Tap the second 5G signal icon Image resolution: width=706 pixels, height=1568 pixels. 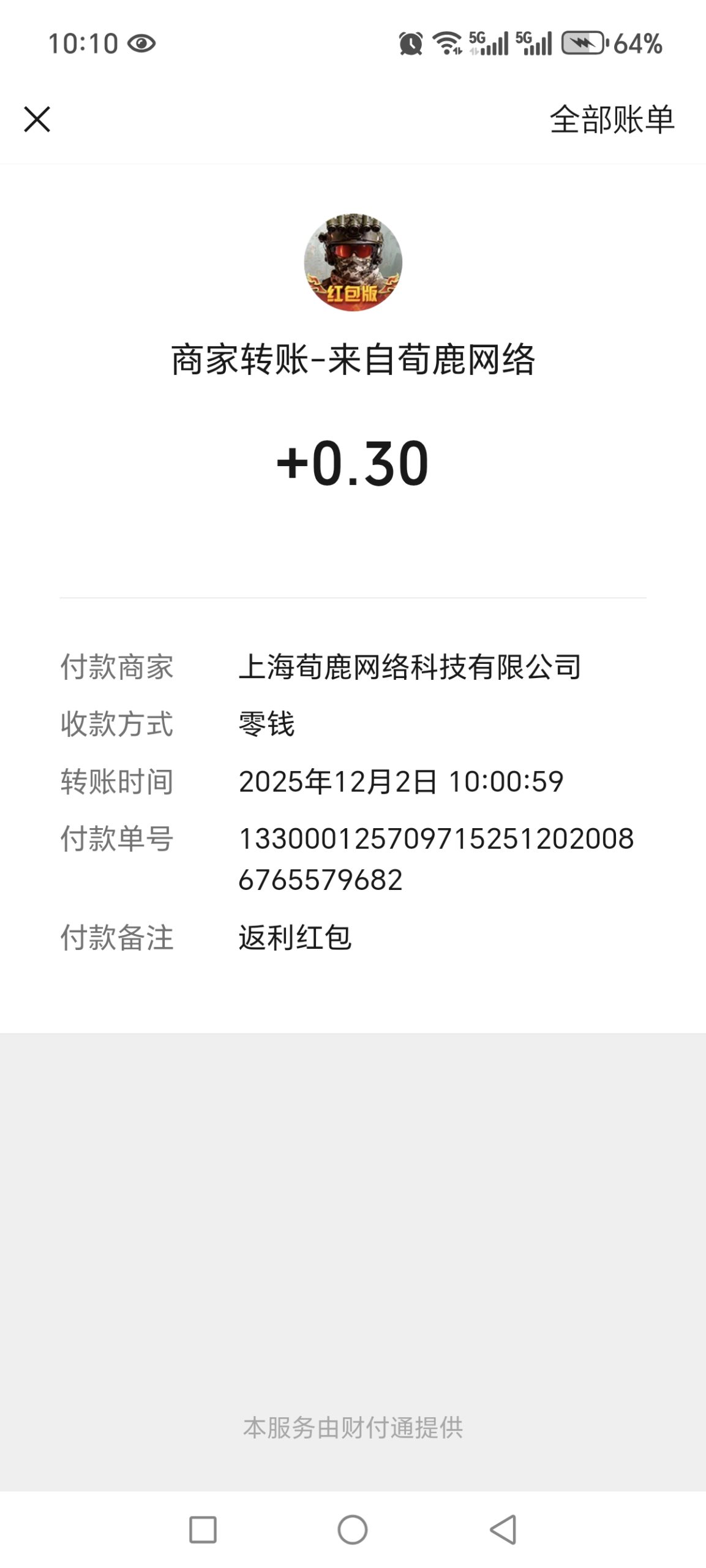(x=535, y=44)
